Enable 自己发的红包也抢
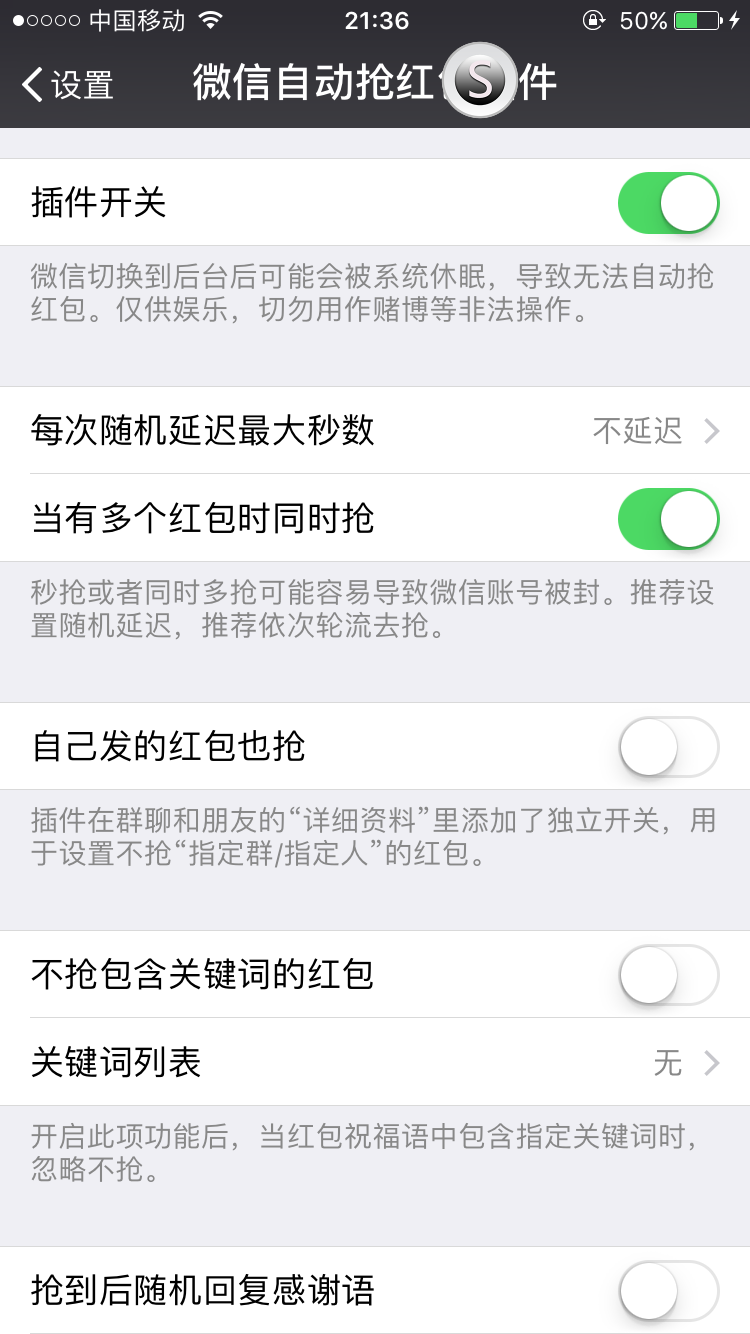 tap(668, 747)
